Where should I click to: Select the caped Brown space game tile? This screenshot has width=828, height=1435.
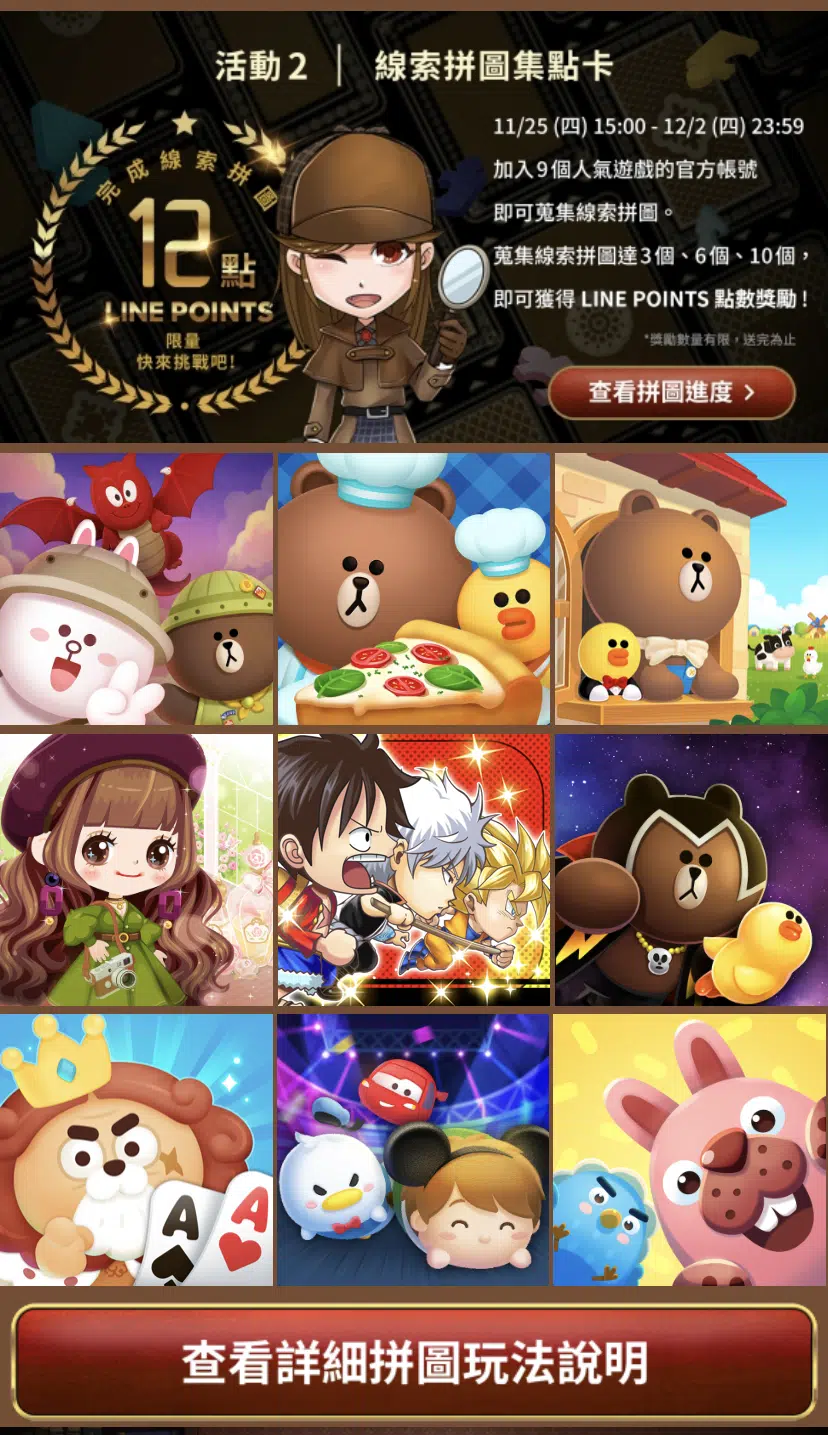click(691, 870)
